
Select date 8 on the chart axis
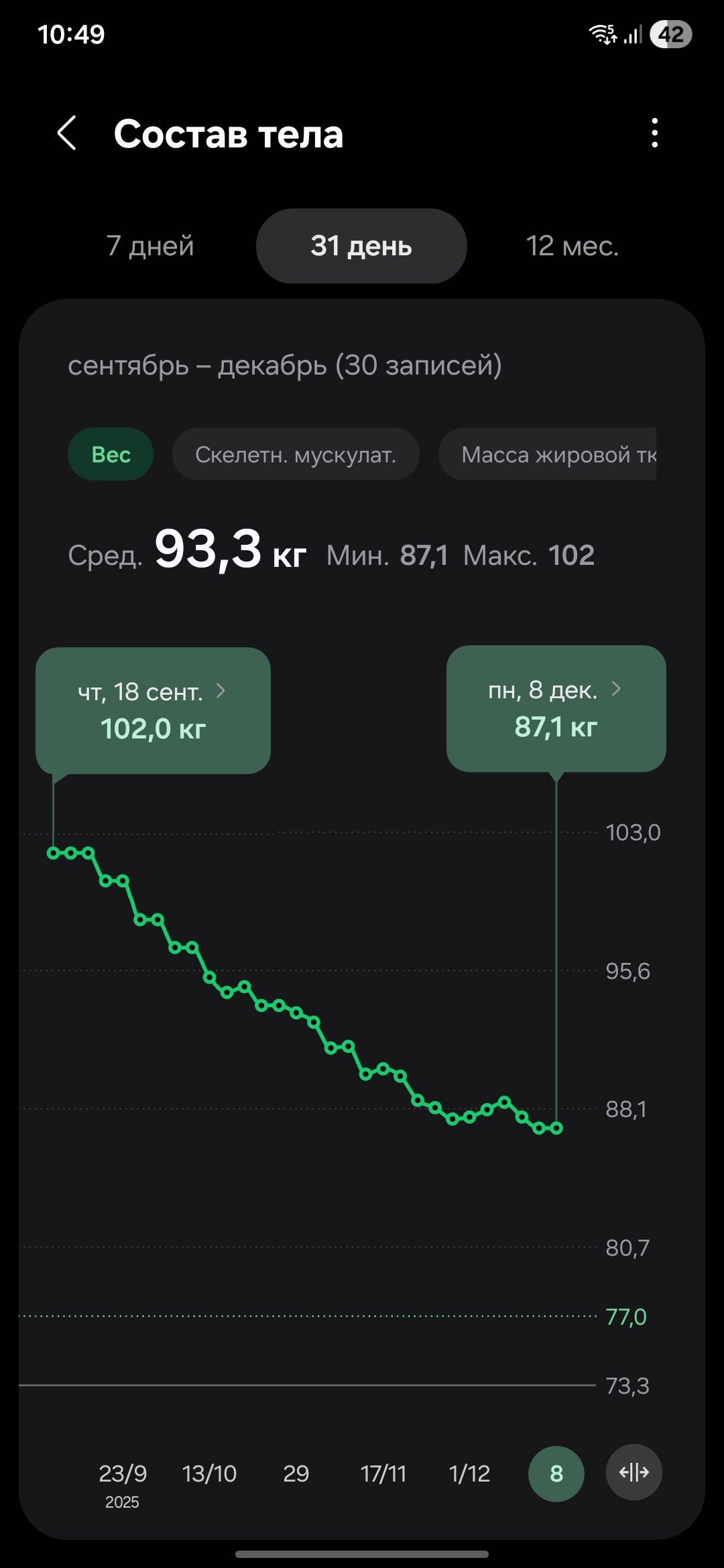pos(556,1474)
